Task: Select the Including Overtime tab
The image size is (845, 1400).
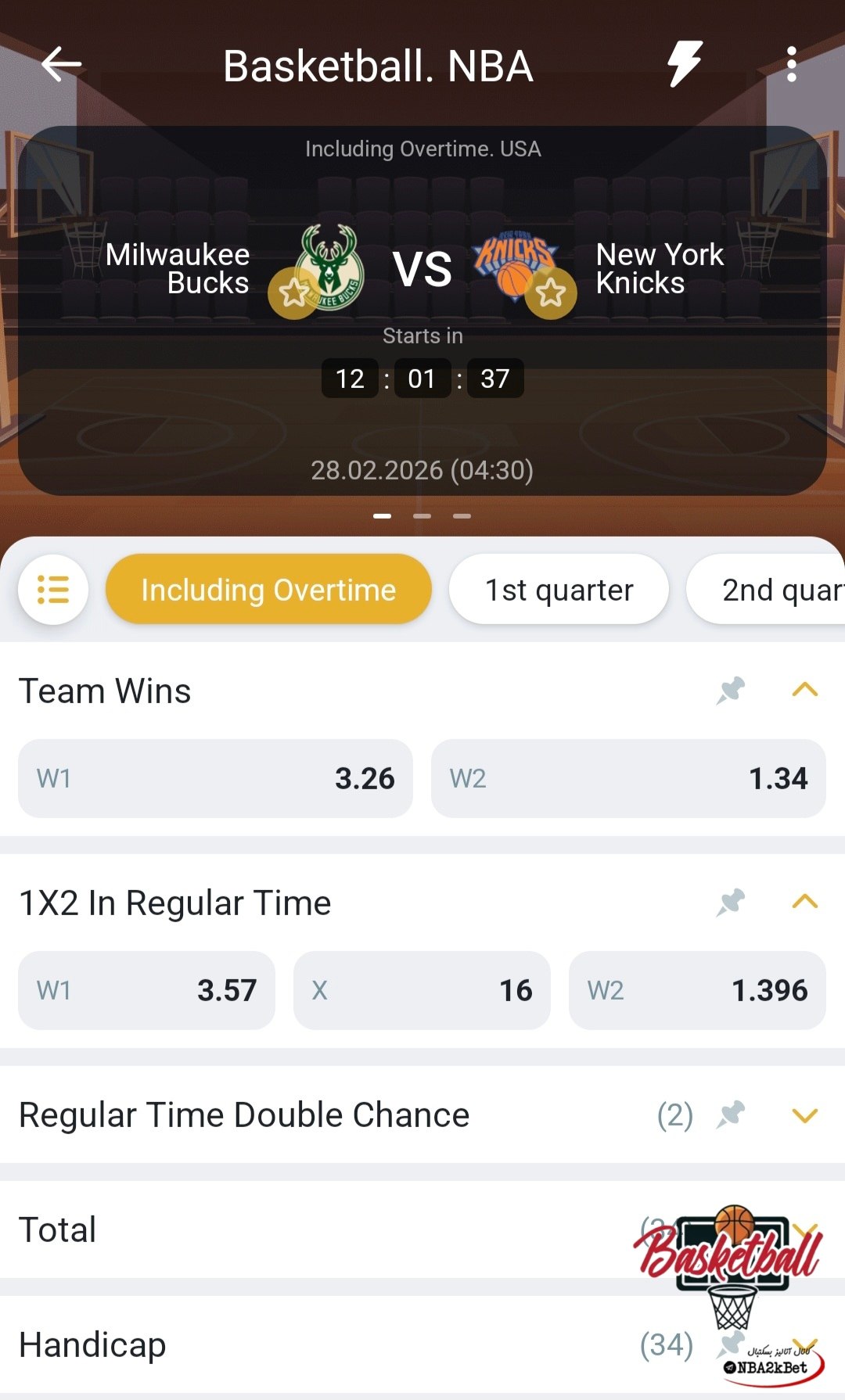Action: [268, 590]
